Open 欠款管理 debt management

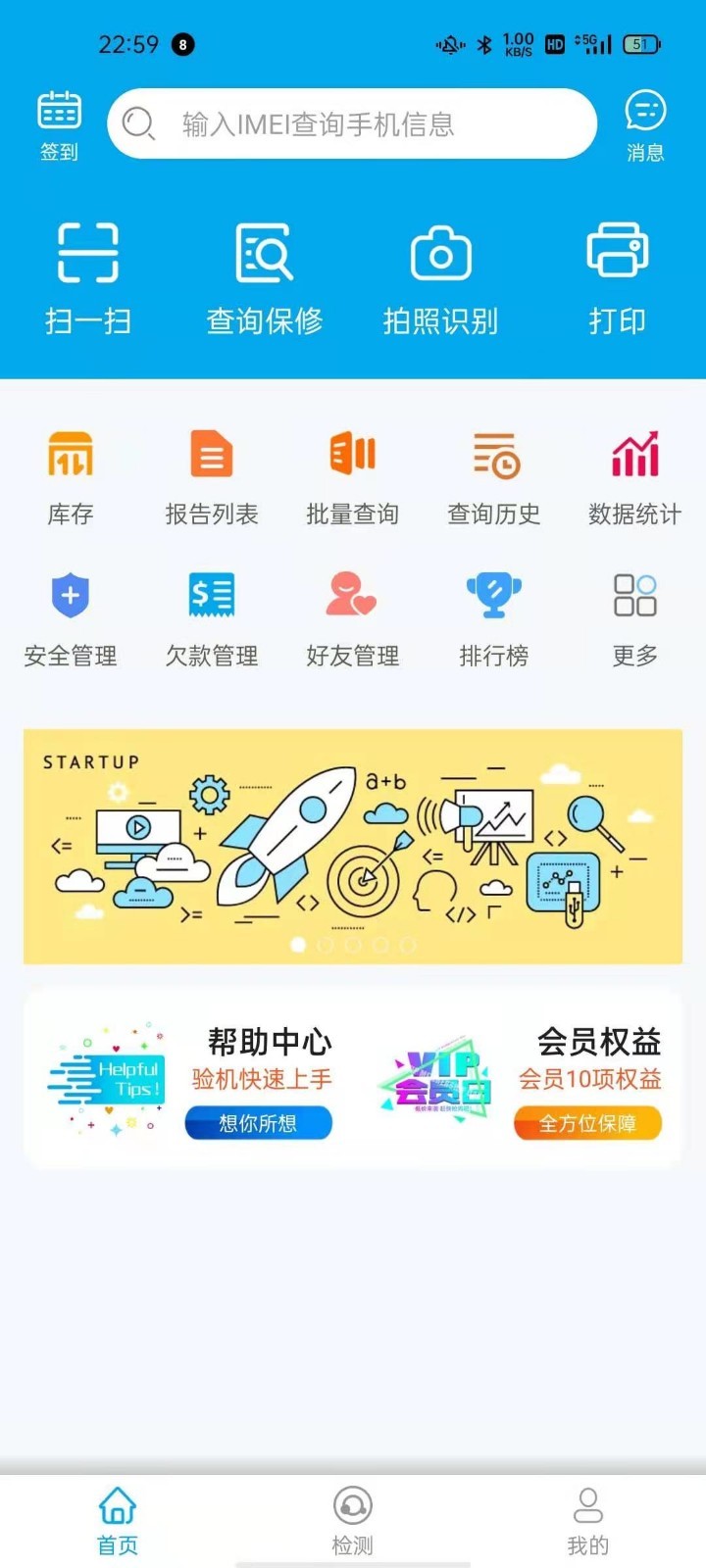(212, 619)
